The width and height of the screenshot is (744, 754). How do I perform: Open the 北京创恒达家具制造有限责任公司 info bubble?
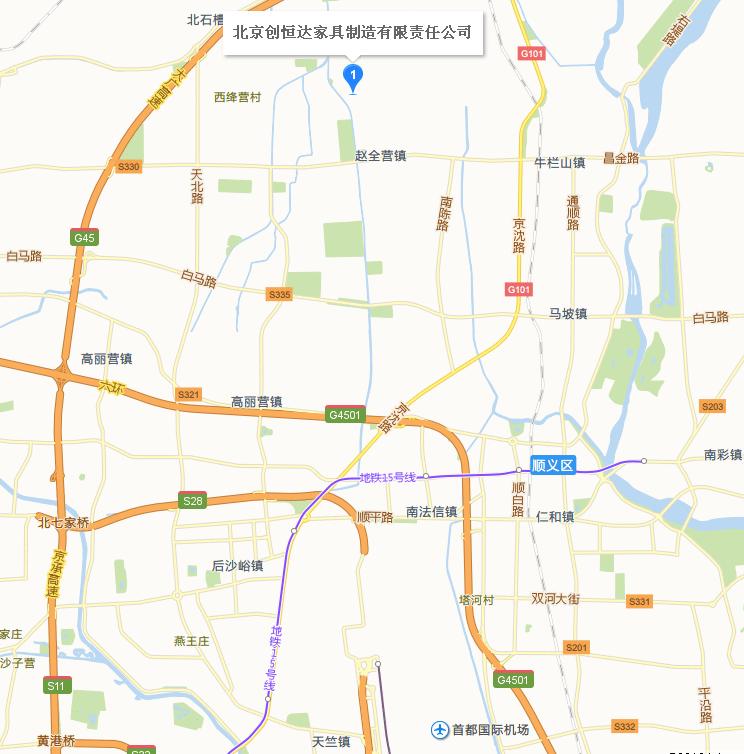coord(351,32)
